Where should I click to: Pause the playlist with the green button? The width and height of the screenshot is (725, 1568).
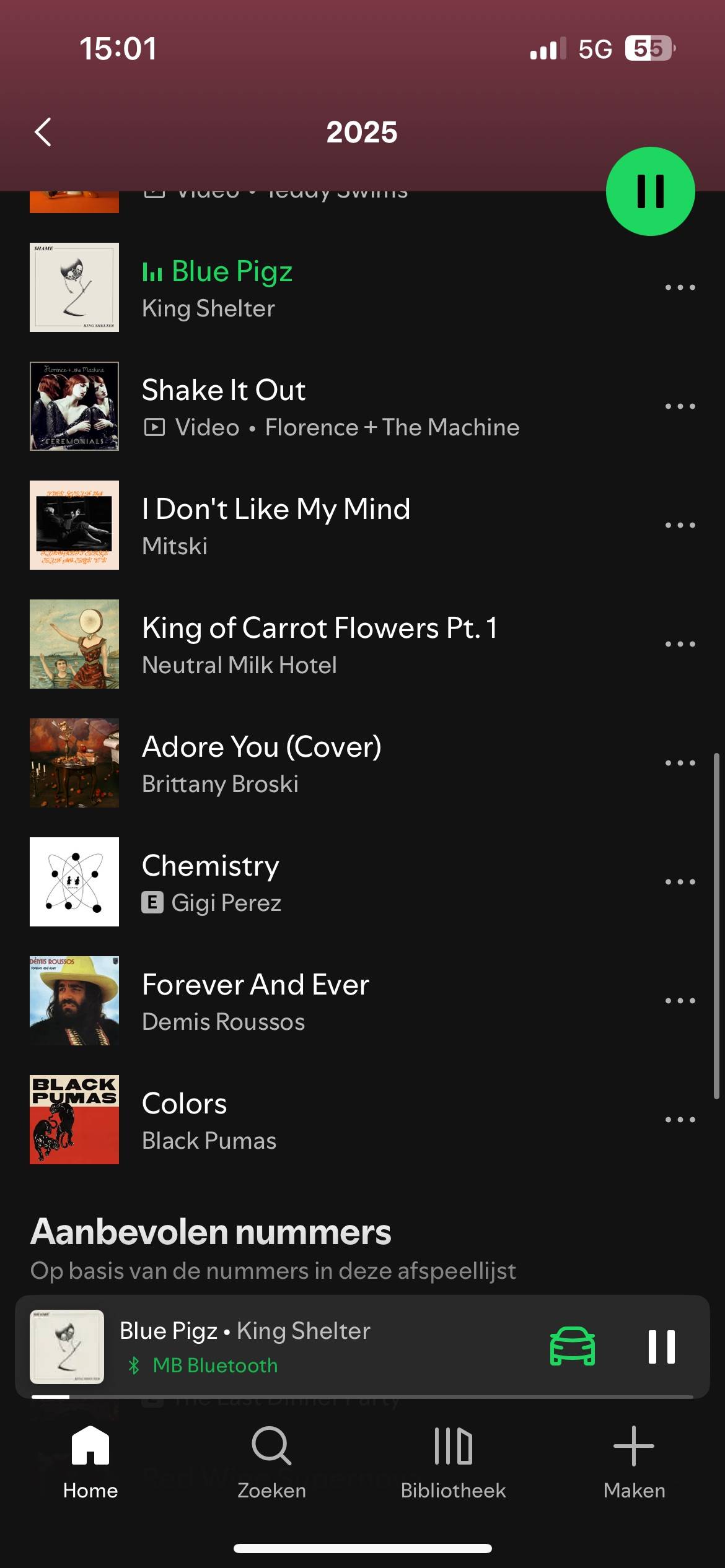tap(650, 191)
